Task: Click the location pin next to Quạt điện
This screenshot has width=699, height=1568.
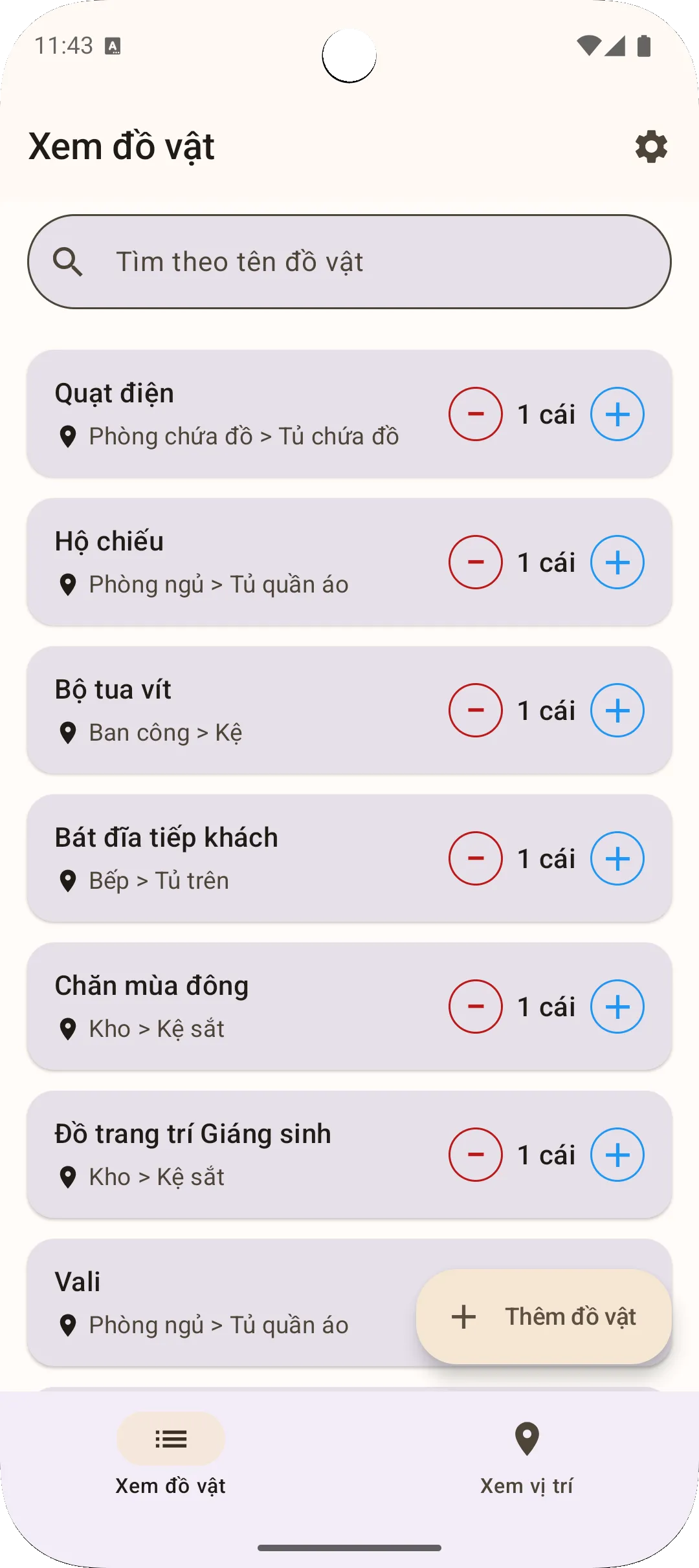Action: point(69,435)
